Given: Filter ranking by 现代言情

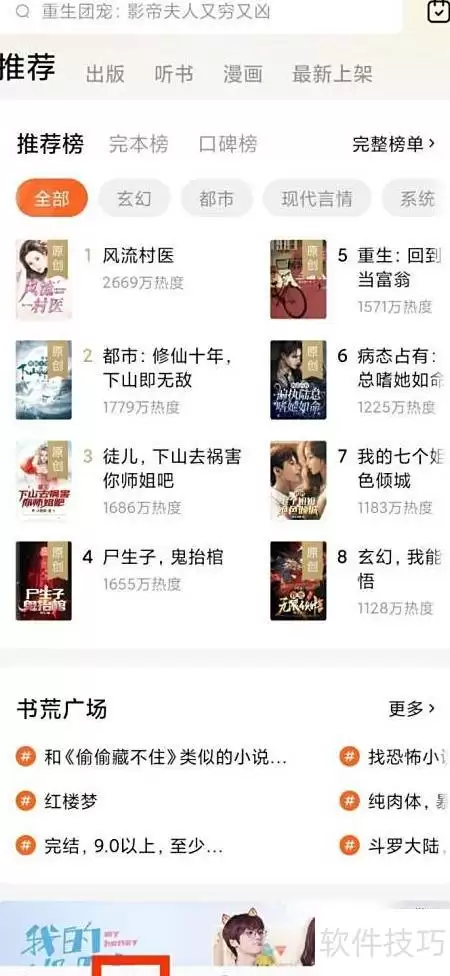Looking at the screenshot, I should (317, 199).
